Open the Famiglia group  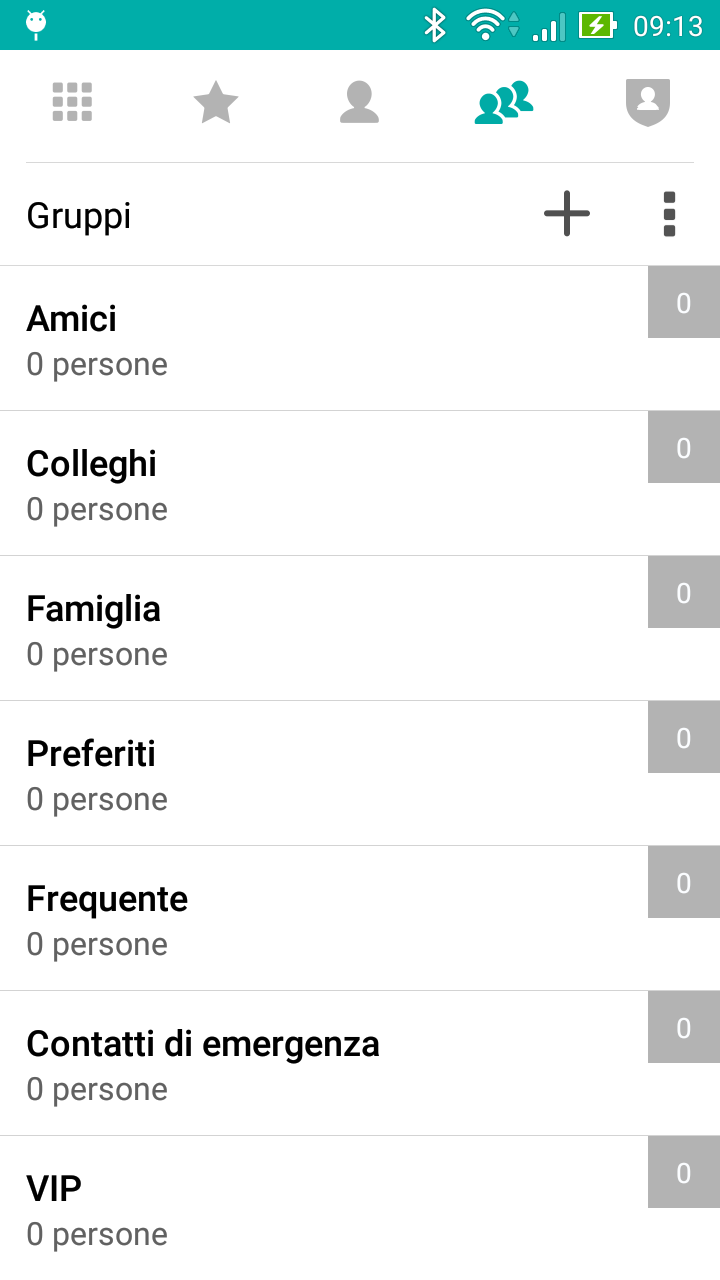pos(360,628)
